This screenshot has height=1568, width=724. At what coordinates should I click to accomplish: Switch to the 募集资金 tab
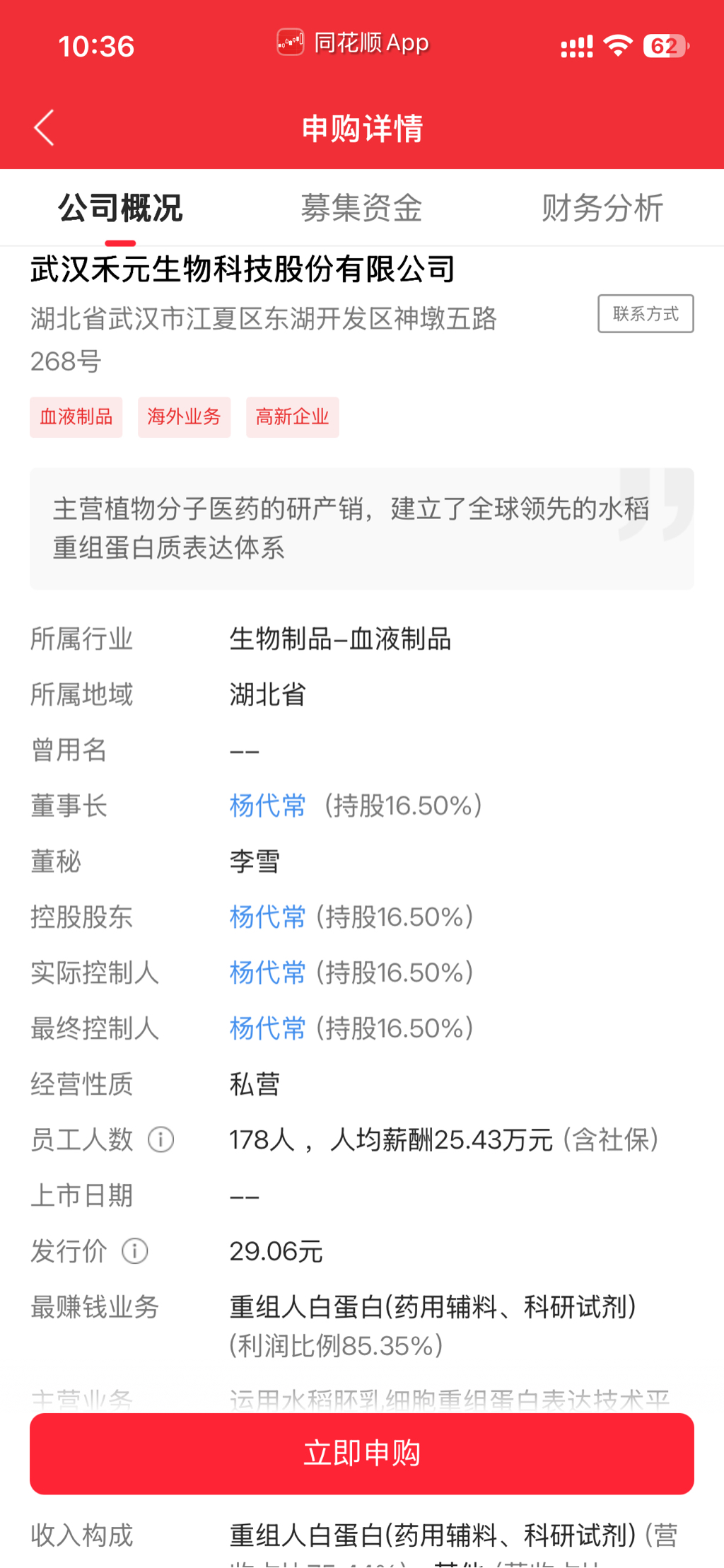[x=361, y=208]
